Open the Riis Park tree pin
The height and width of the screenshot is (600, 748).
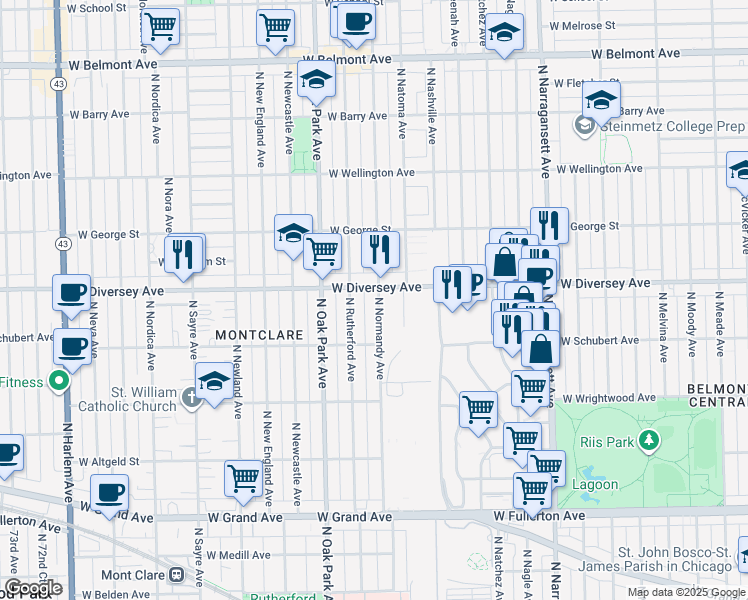[x=648, y=441]
